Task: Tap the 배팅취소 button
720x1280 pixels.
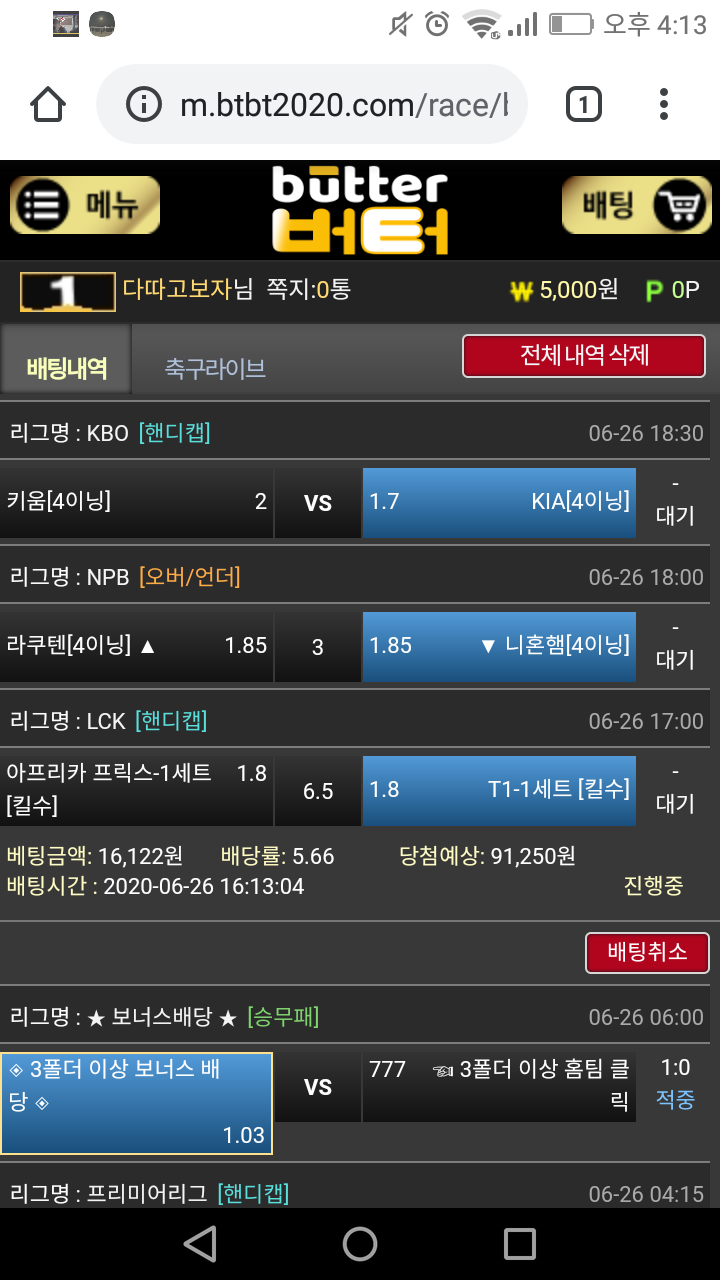Action: [647, 952]
